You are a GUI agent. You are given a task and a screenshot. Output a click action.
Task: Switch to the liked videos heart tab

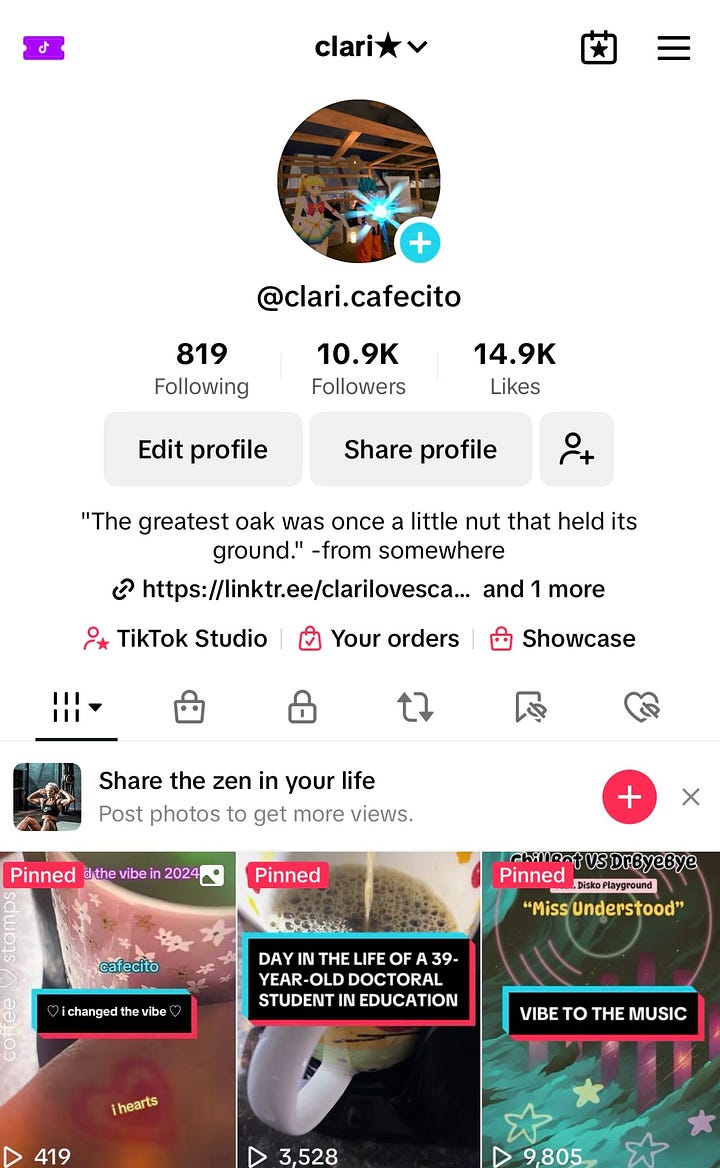(x=641, y=708)
